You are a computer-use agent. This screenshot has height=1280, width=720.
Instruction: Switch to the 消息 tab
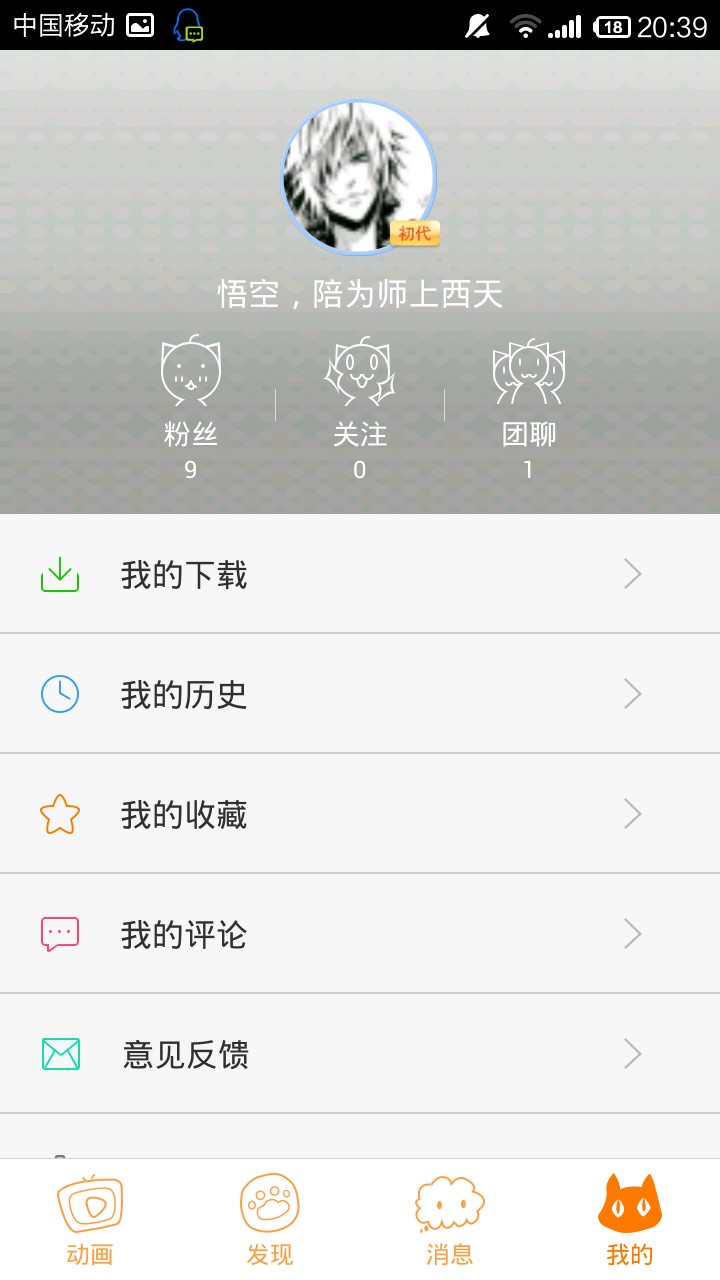pyautogui.click(x=450, y=1220)
